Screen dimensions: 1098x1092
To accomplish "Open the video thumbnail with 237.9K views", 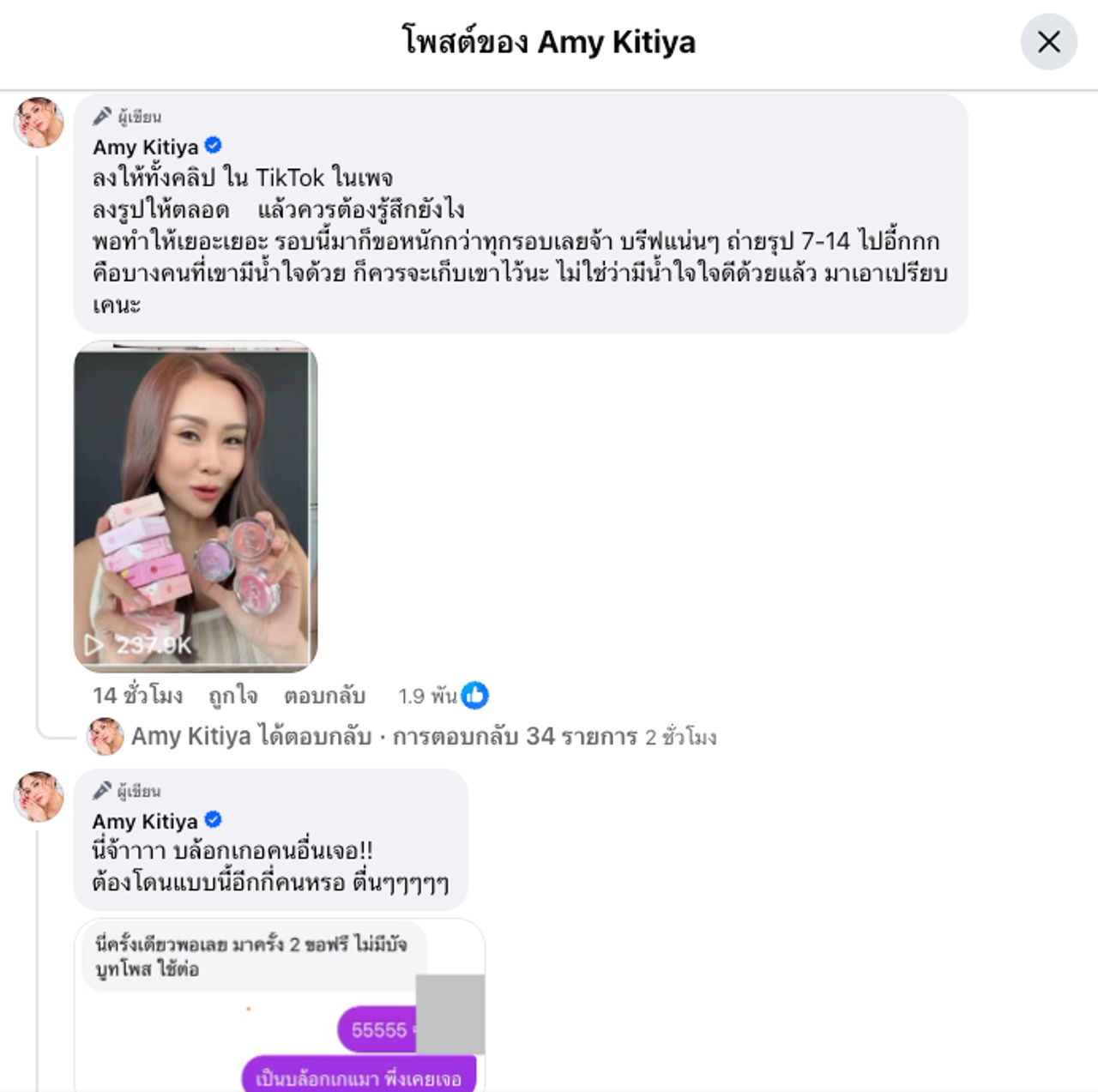I will click(196, 506).
